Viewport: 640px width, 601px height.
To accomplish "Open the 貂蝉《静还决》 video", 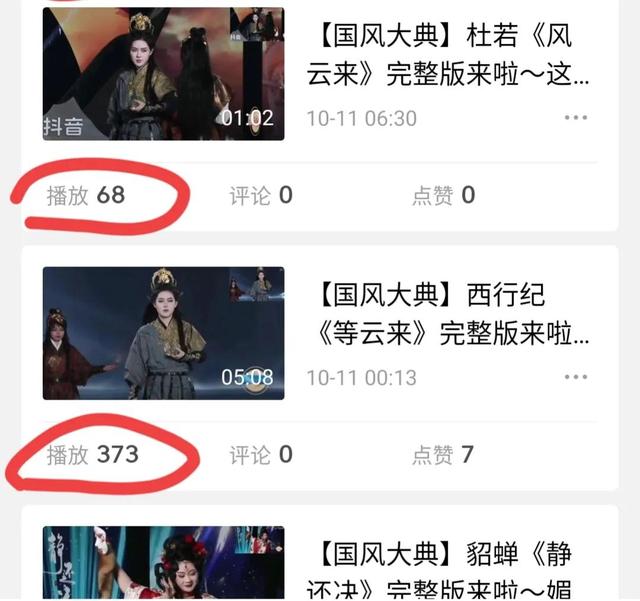I will 163,564.
